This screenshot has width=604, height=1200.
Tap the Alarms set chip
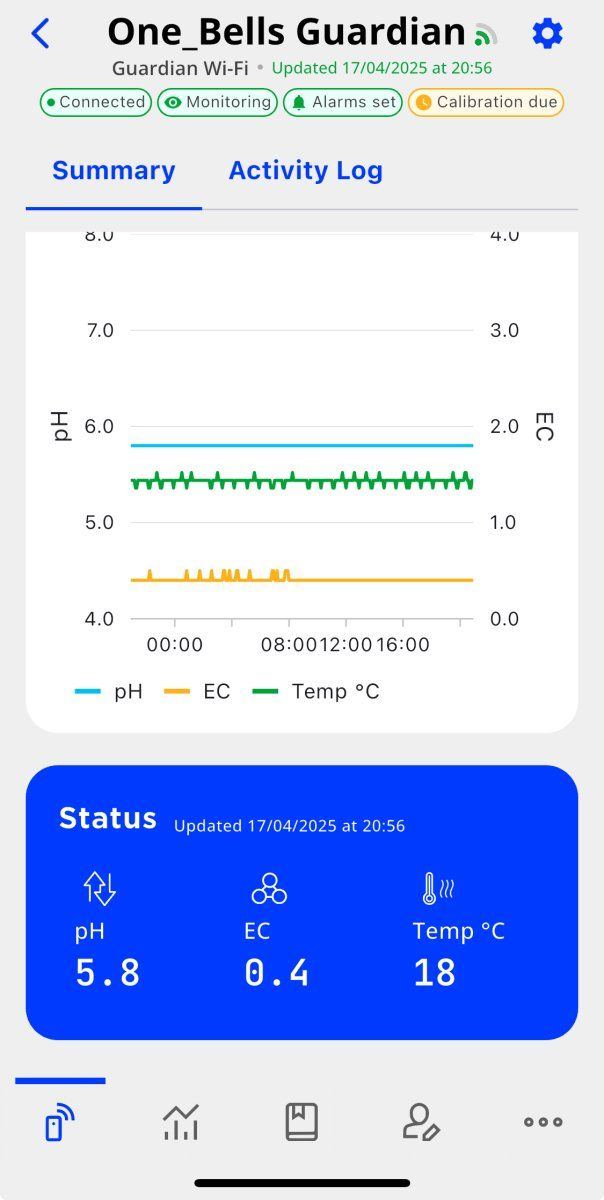point(343,102)
